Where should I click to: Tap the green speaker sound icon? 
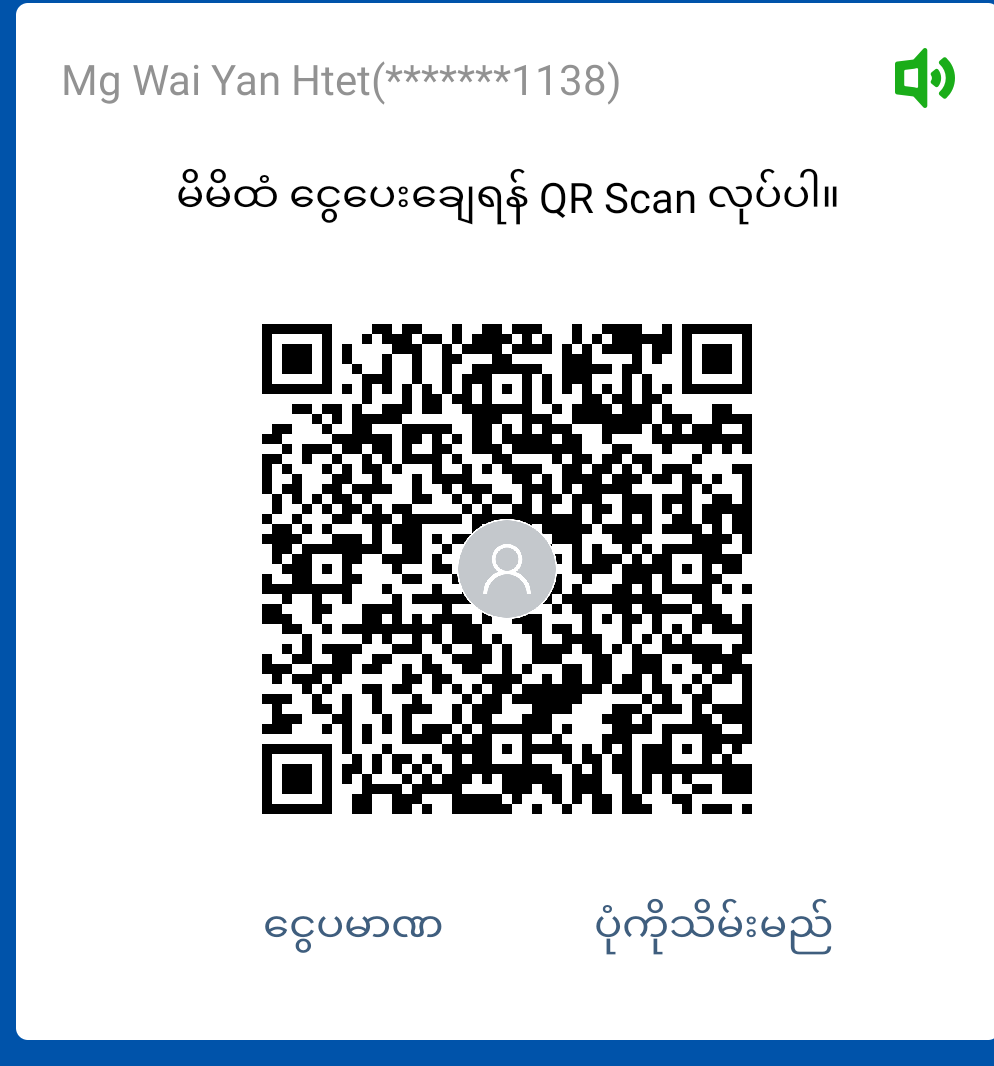[x=924, y=78]
